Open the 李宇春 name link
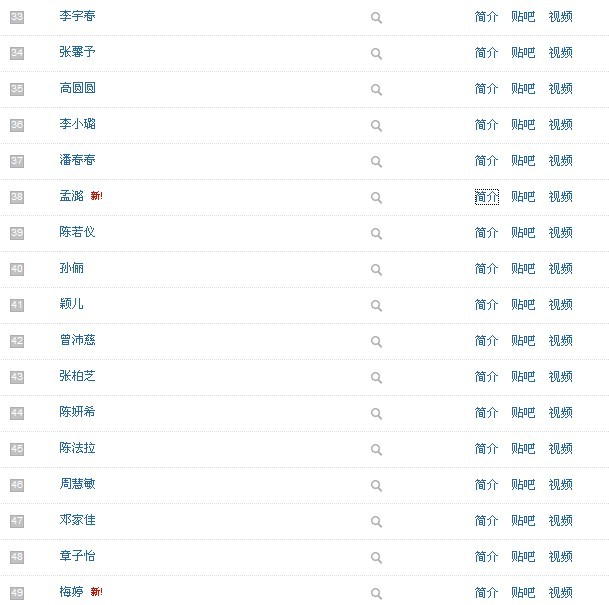Viewport: 609px width, 605px height. [77, 16]
